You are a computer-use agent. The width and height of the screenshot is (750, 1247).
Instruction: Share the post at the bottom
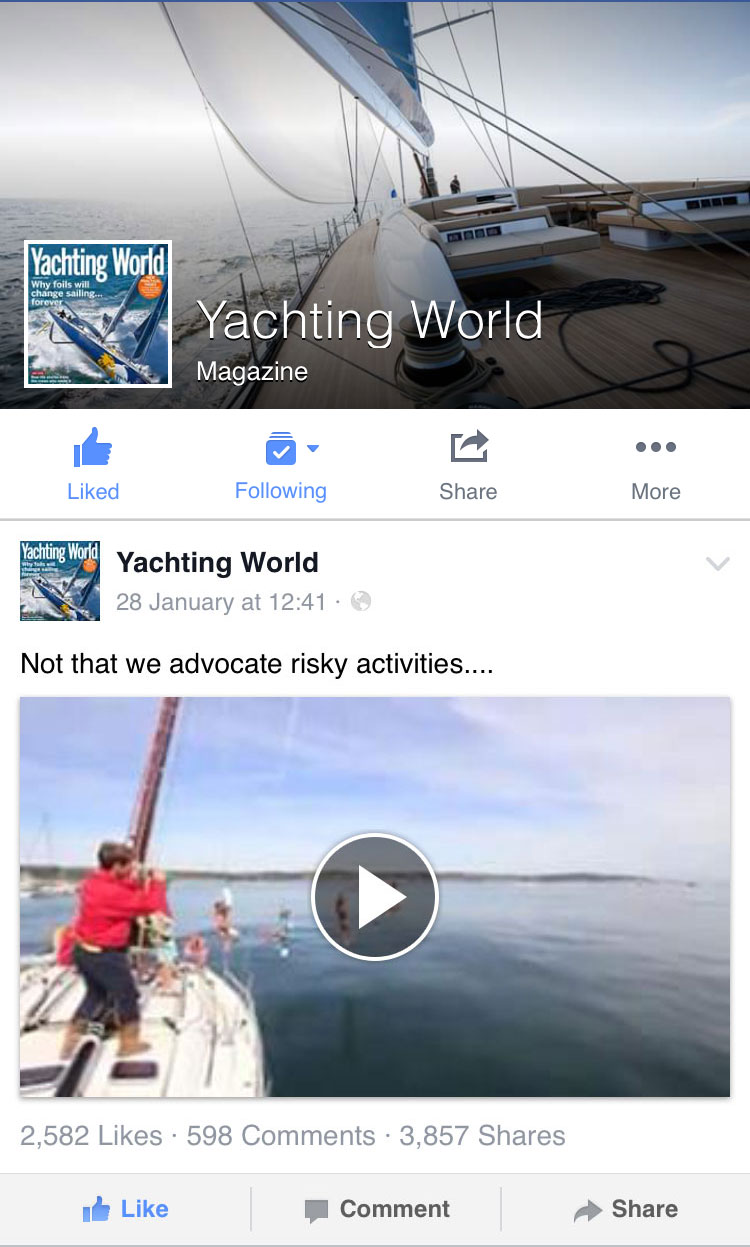pyautogui.click(x=626, y=1209)
